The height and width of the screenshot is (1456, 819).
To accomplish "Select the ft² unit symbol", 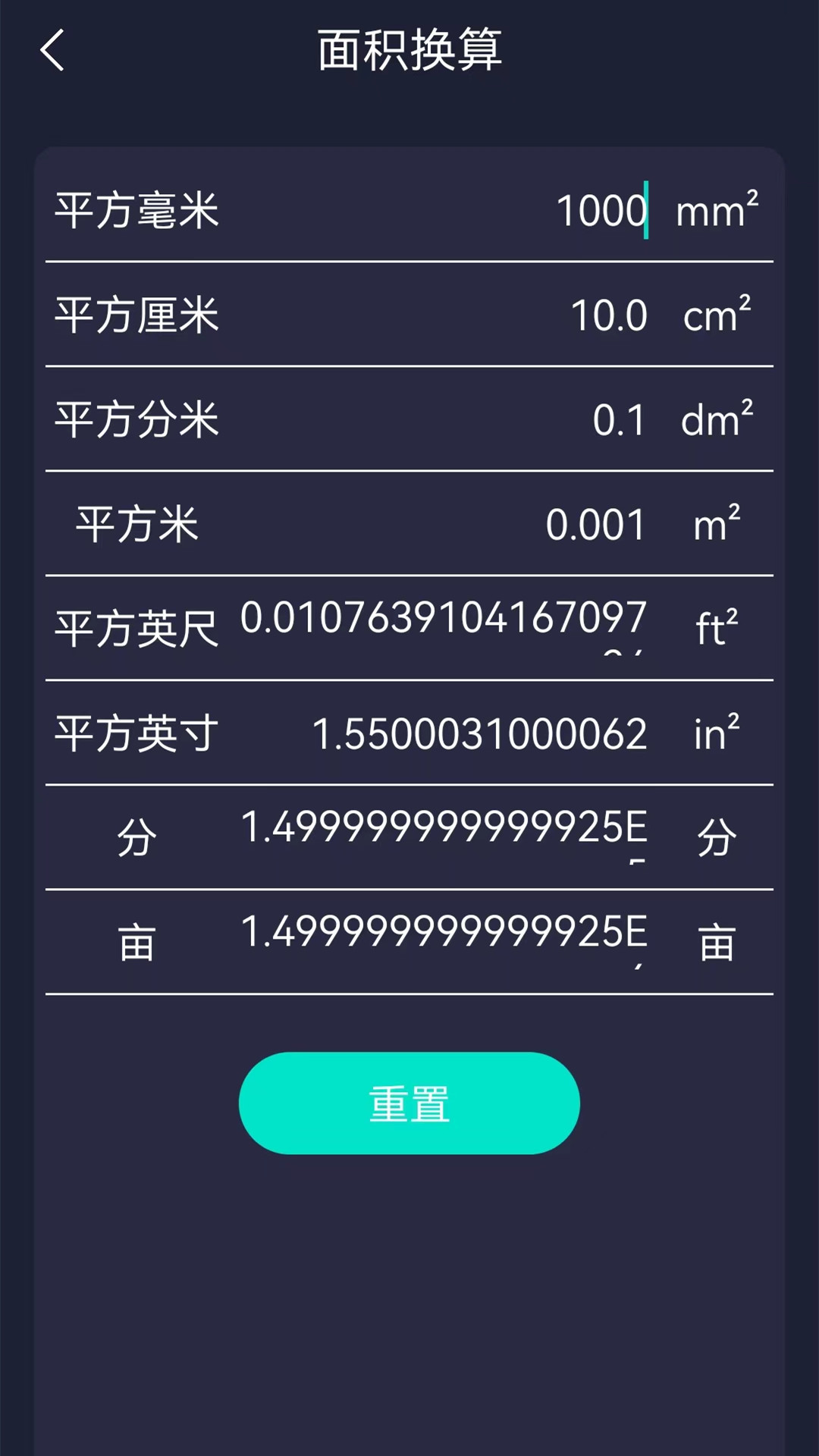I will [716, 627].
